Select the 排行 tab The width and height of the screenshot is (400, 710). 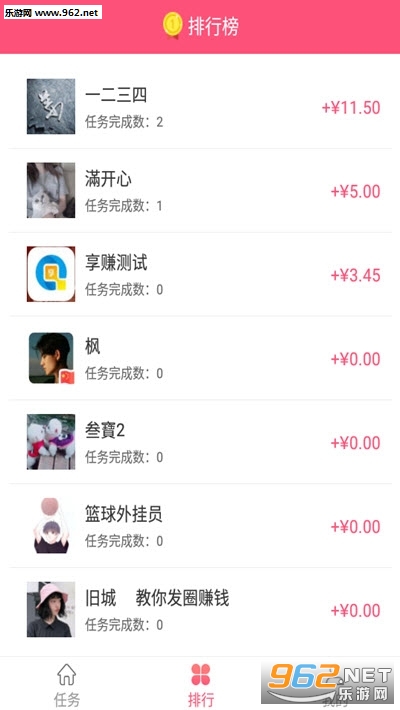pyautogui.click(x=200, y=684)
